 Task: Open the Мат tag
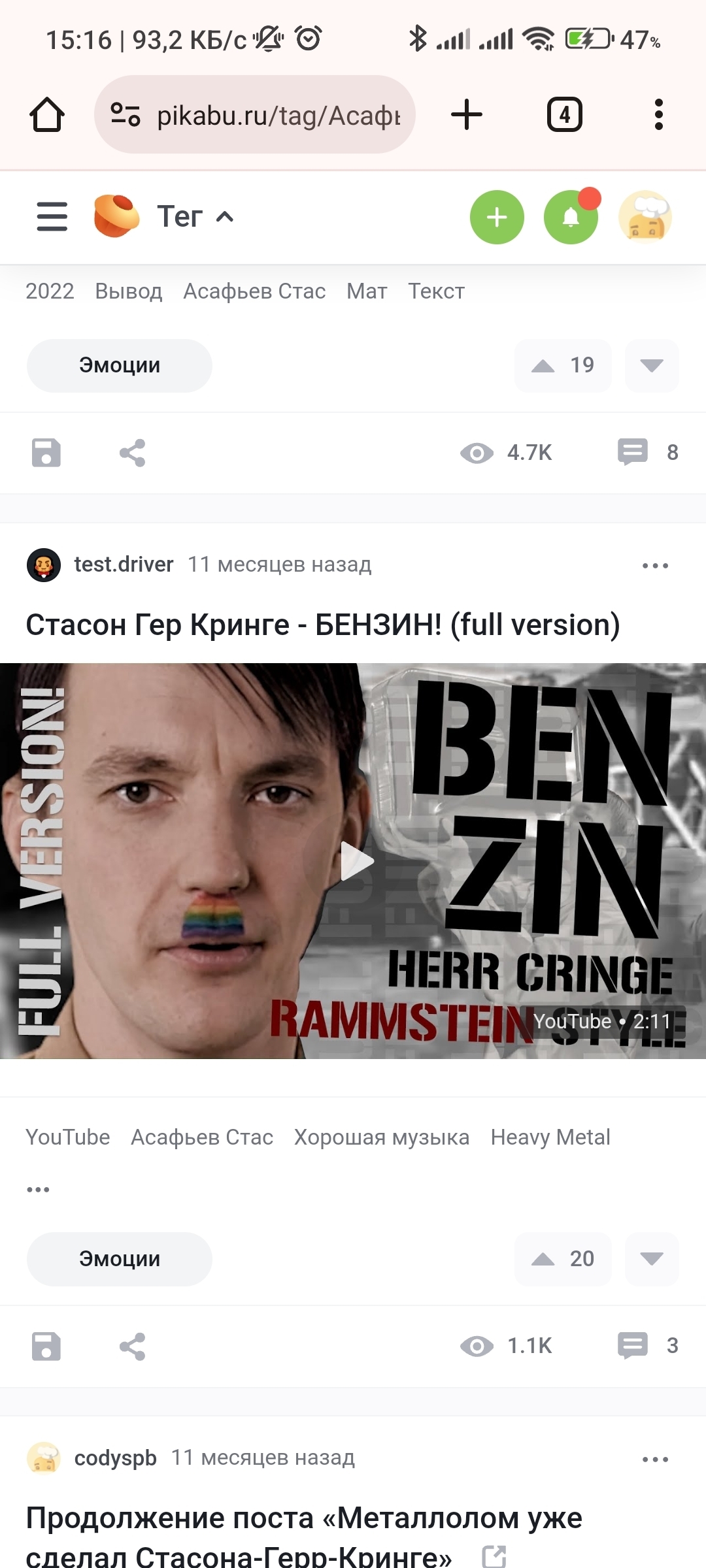(x=367, y=291)
